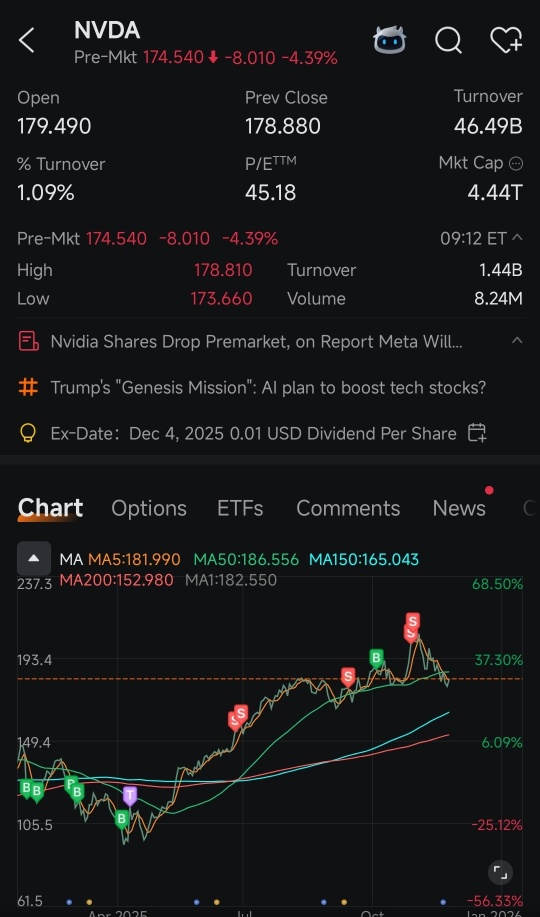Switch to the Comments tab
The width and height of the screenshot is (540, 917).
(x=348, y=508)
